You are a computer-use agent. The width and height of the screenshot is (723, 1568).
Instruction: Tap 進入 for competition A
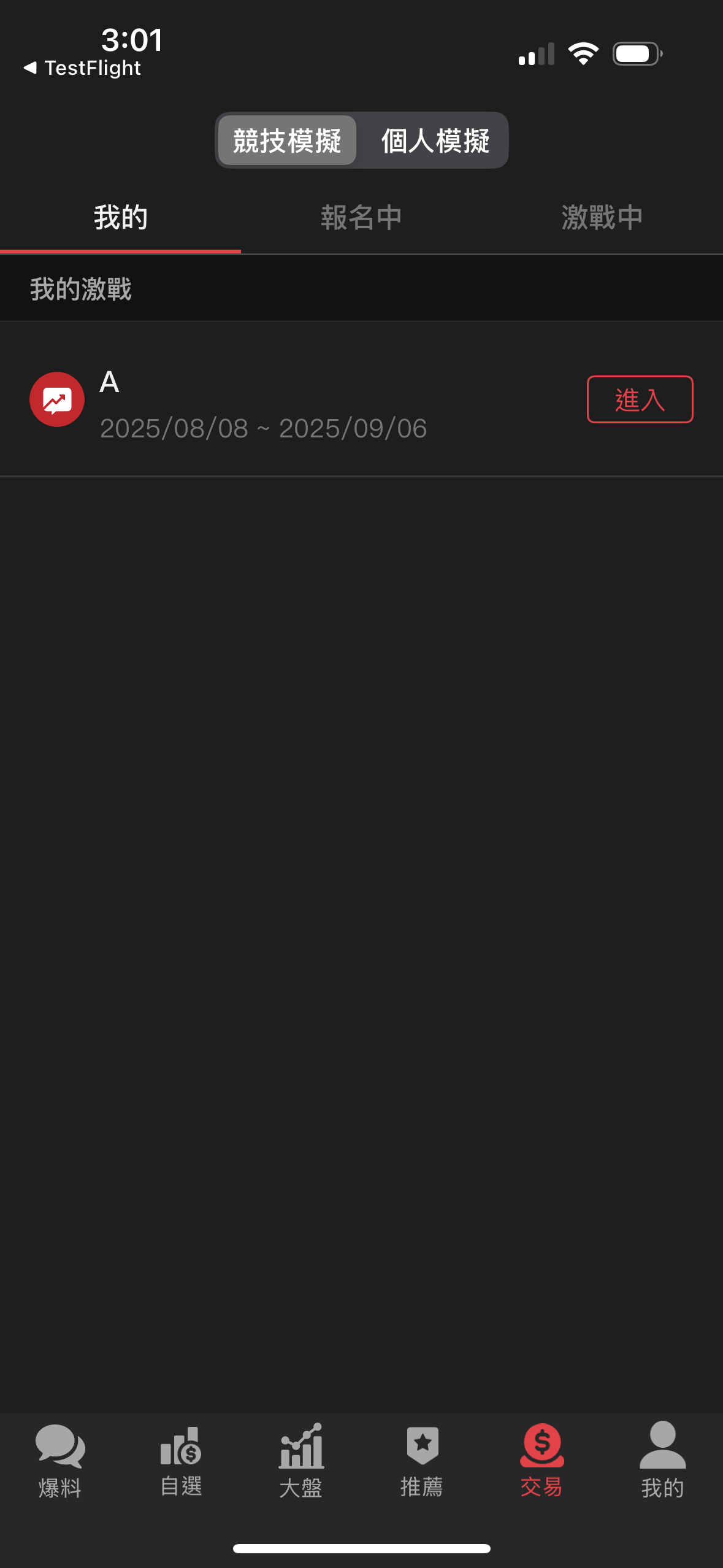click(640, 399)
